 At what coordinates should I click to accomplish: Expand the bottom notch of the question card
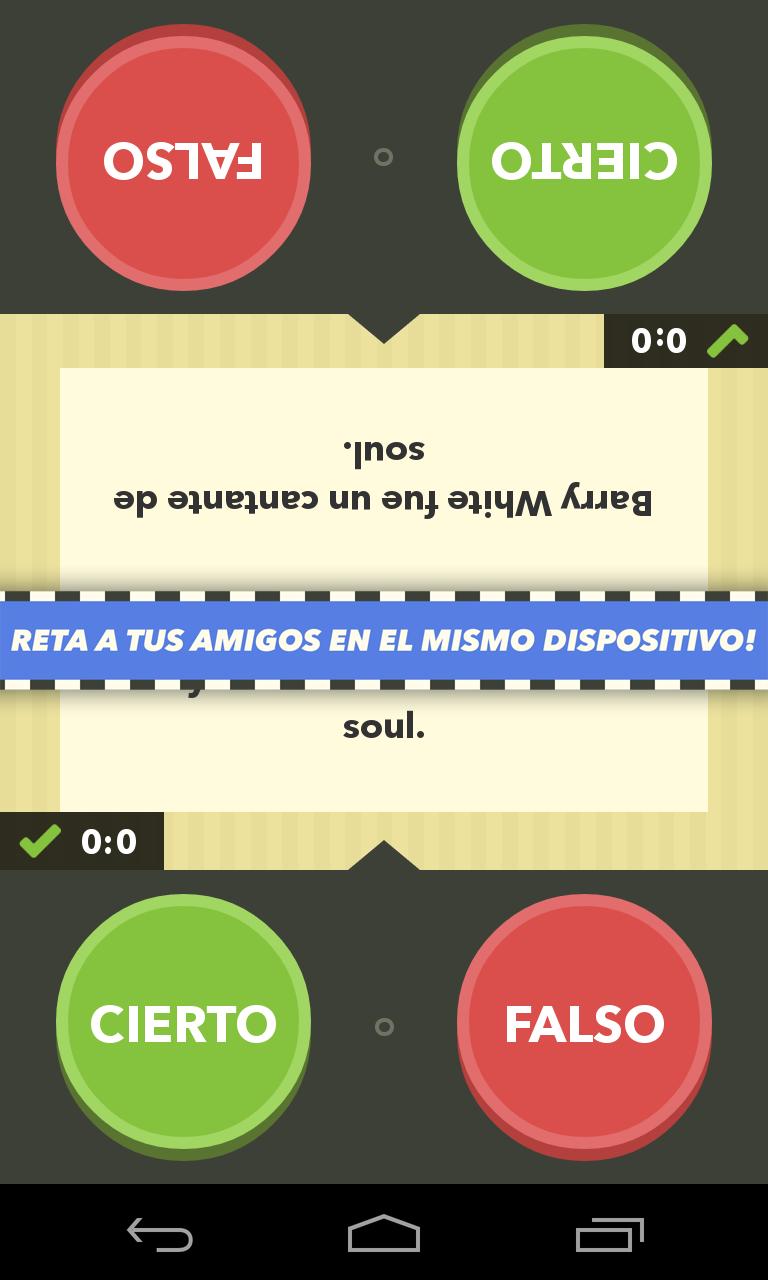[x=384, y=853]
